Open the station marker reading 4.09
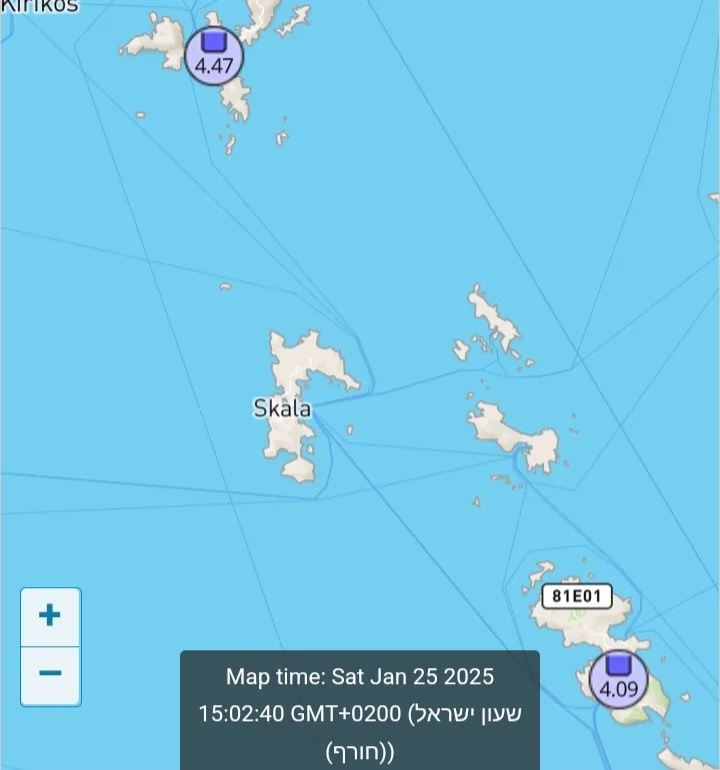This screenshot has width=720, height=770. (x=618, y=677)
